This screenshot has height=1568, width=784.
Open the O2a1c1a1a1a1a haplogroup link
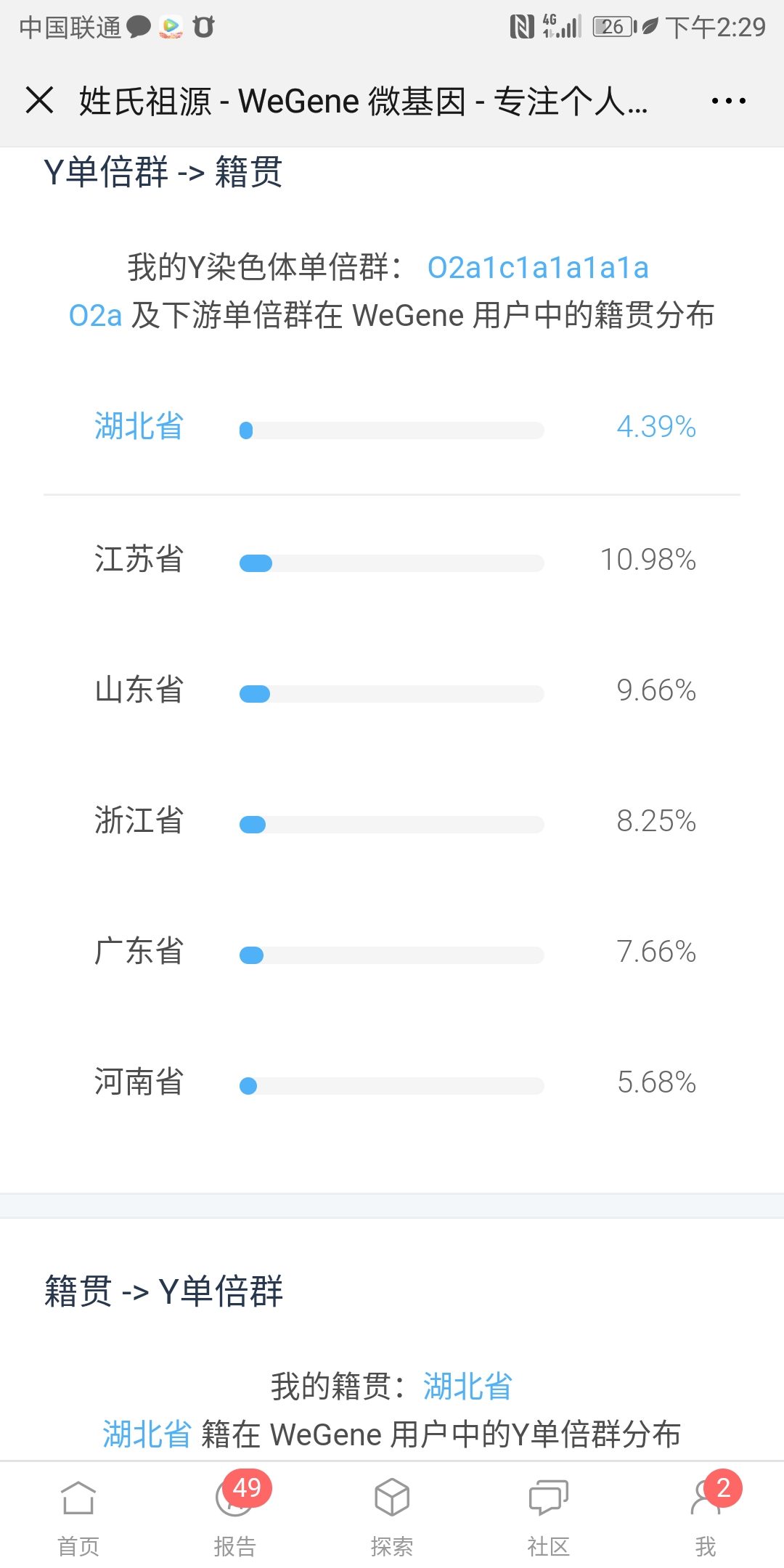tap(538, 268)
